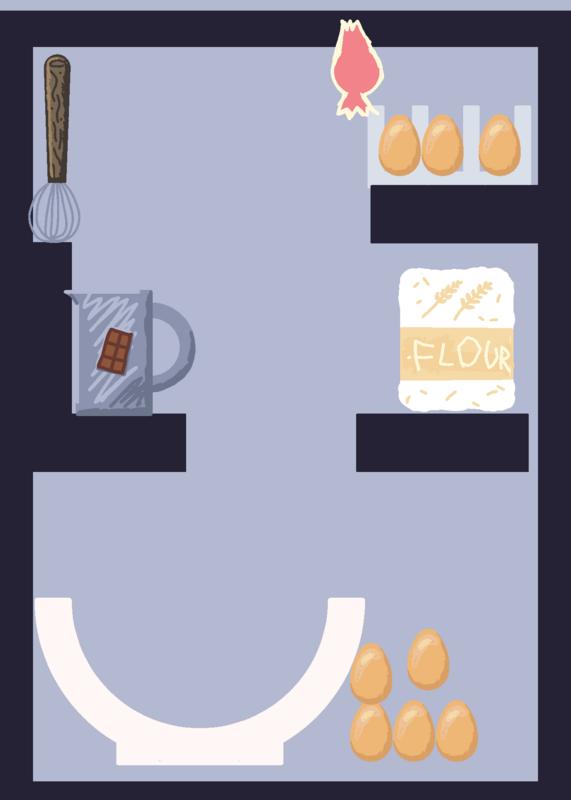Tap the measuring jug with chocolate
The image size is (571, 800).
[130, 353]
